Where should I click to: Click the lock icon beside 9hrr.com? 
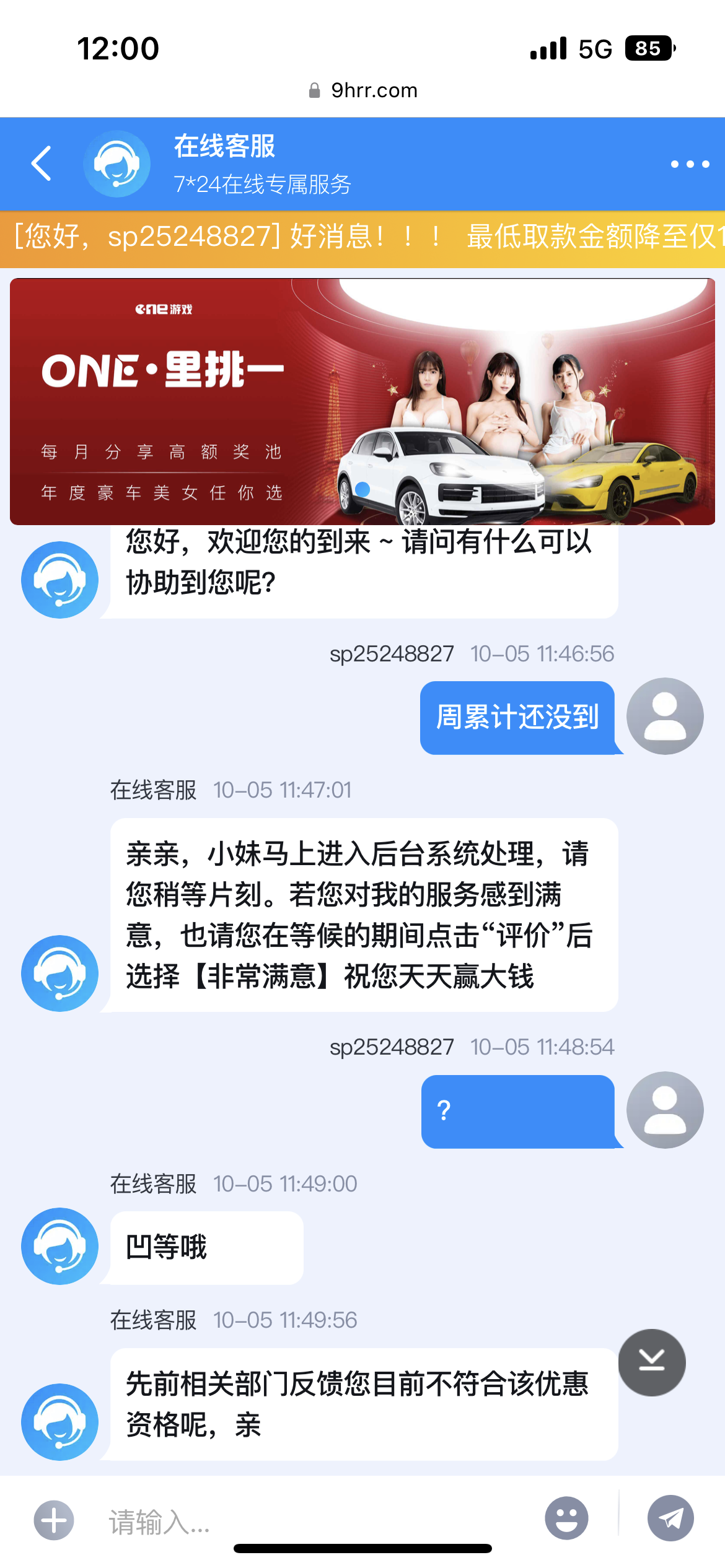315,90
